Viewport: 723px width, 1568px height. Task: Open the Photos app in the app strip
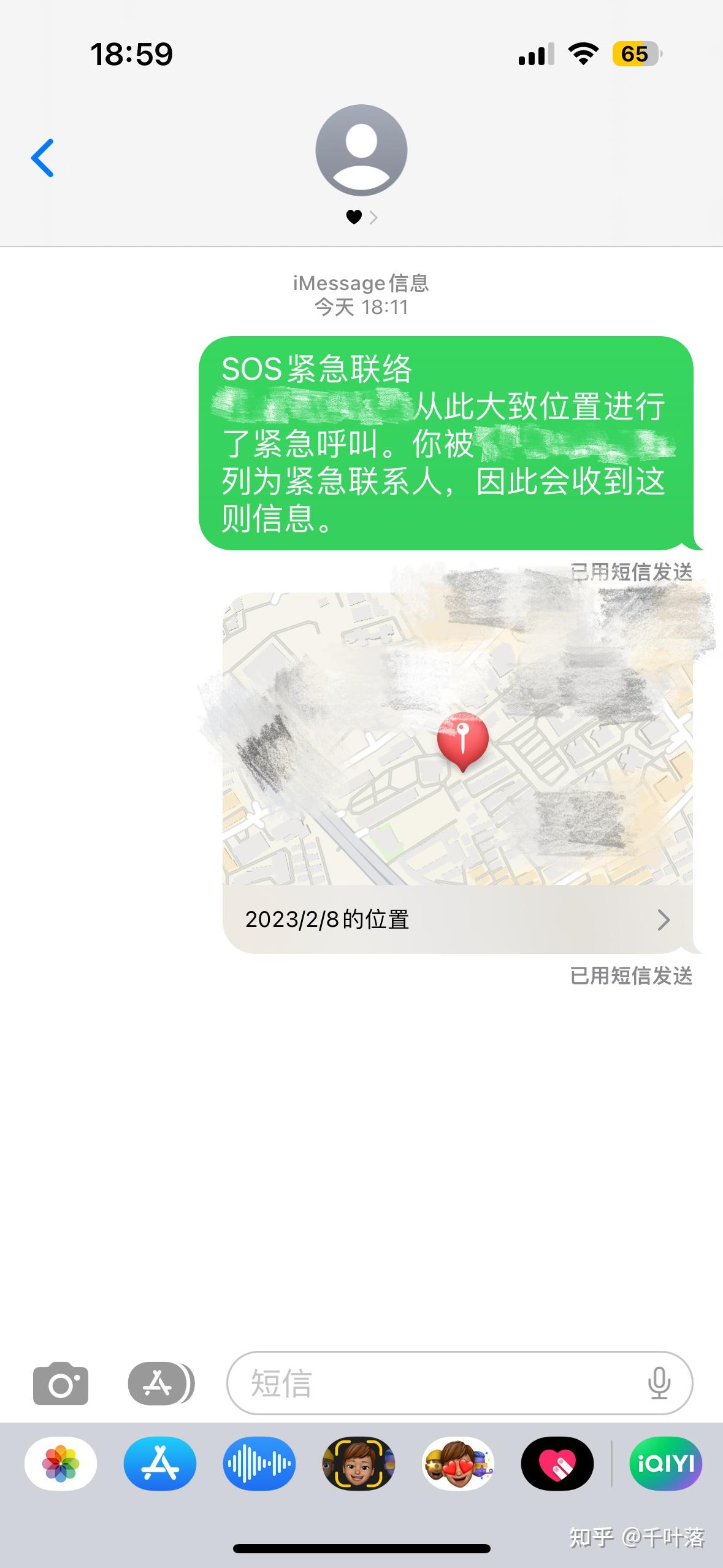[61, 1464]
